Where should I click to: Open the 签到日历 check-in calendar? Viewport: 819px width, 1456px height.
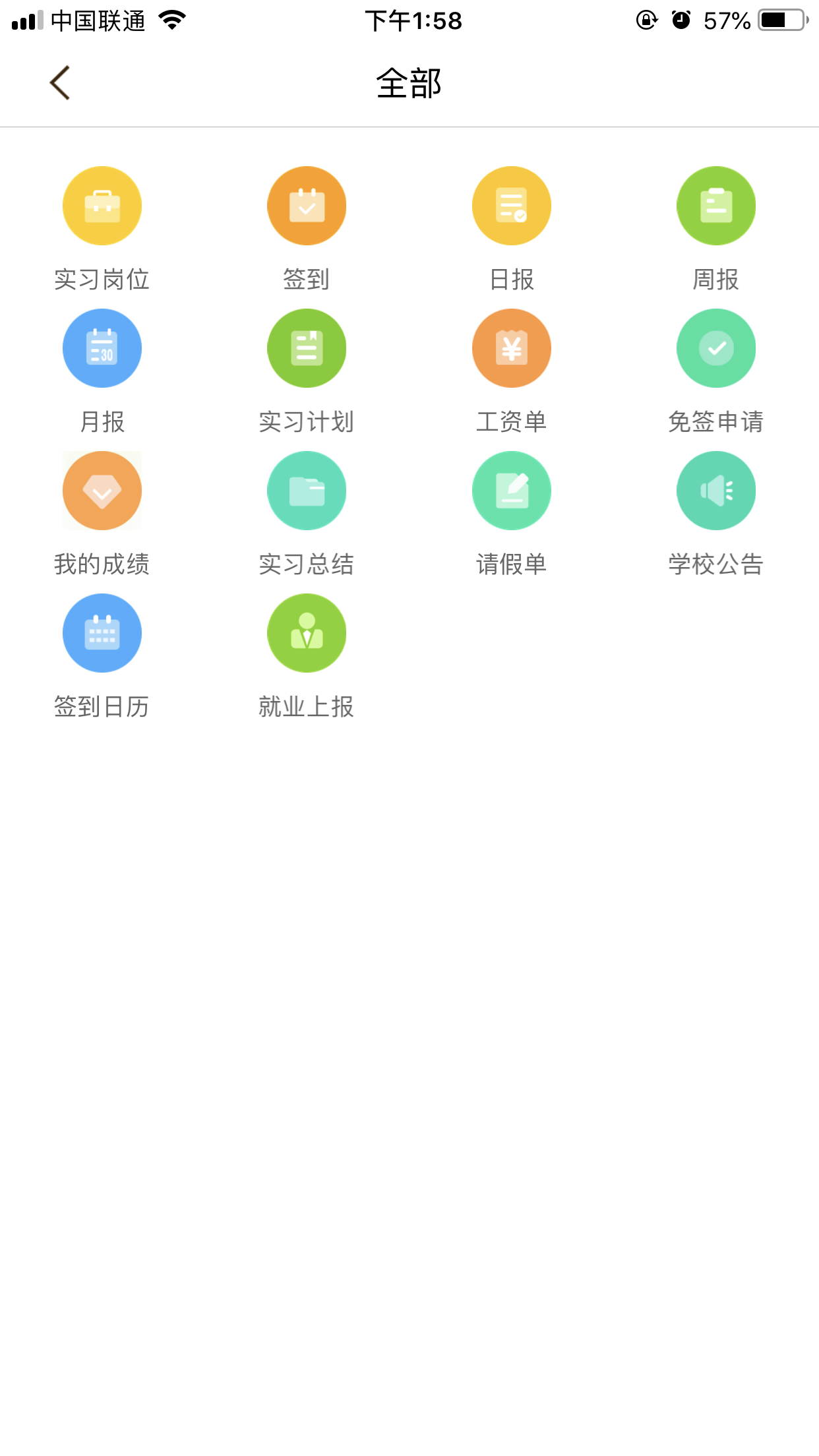tap(102, 633)
